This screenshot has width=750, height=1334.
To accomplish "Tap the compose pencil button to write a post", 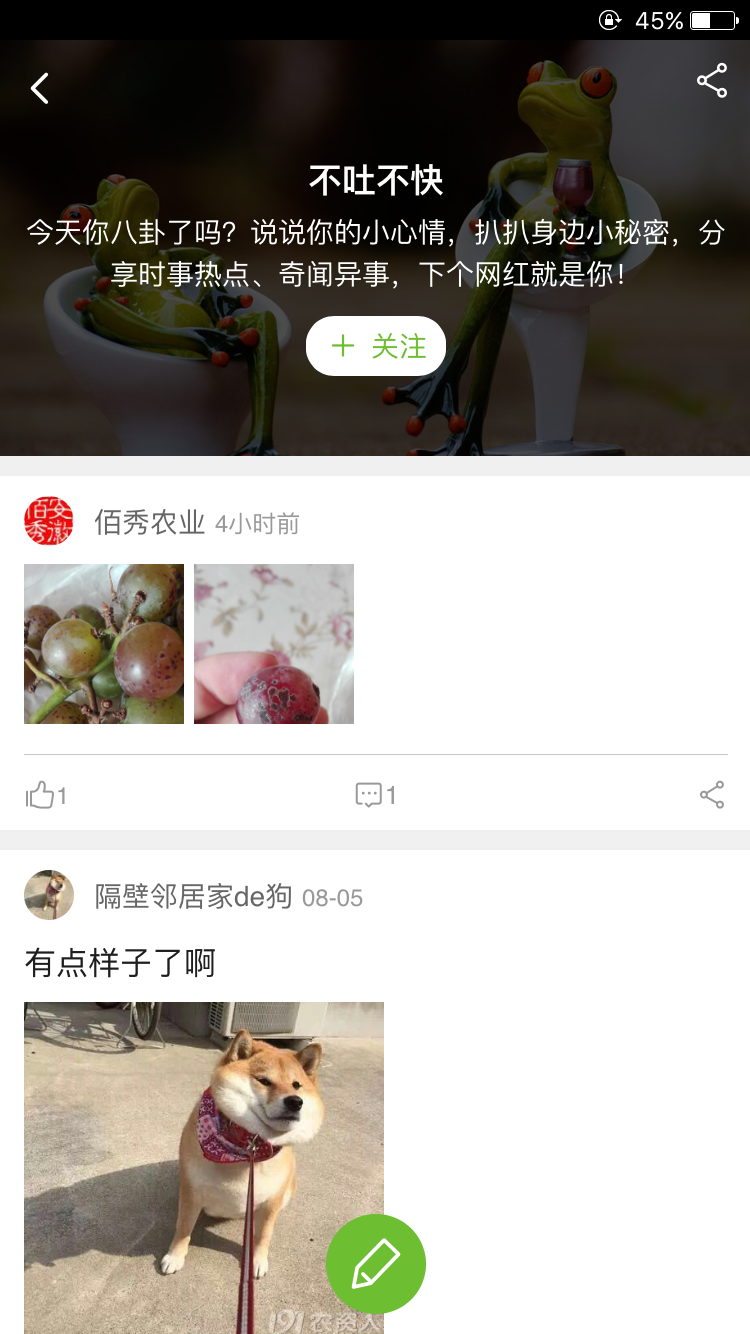I will pyautogui.click(x=375, y=1263).
